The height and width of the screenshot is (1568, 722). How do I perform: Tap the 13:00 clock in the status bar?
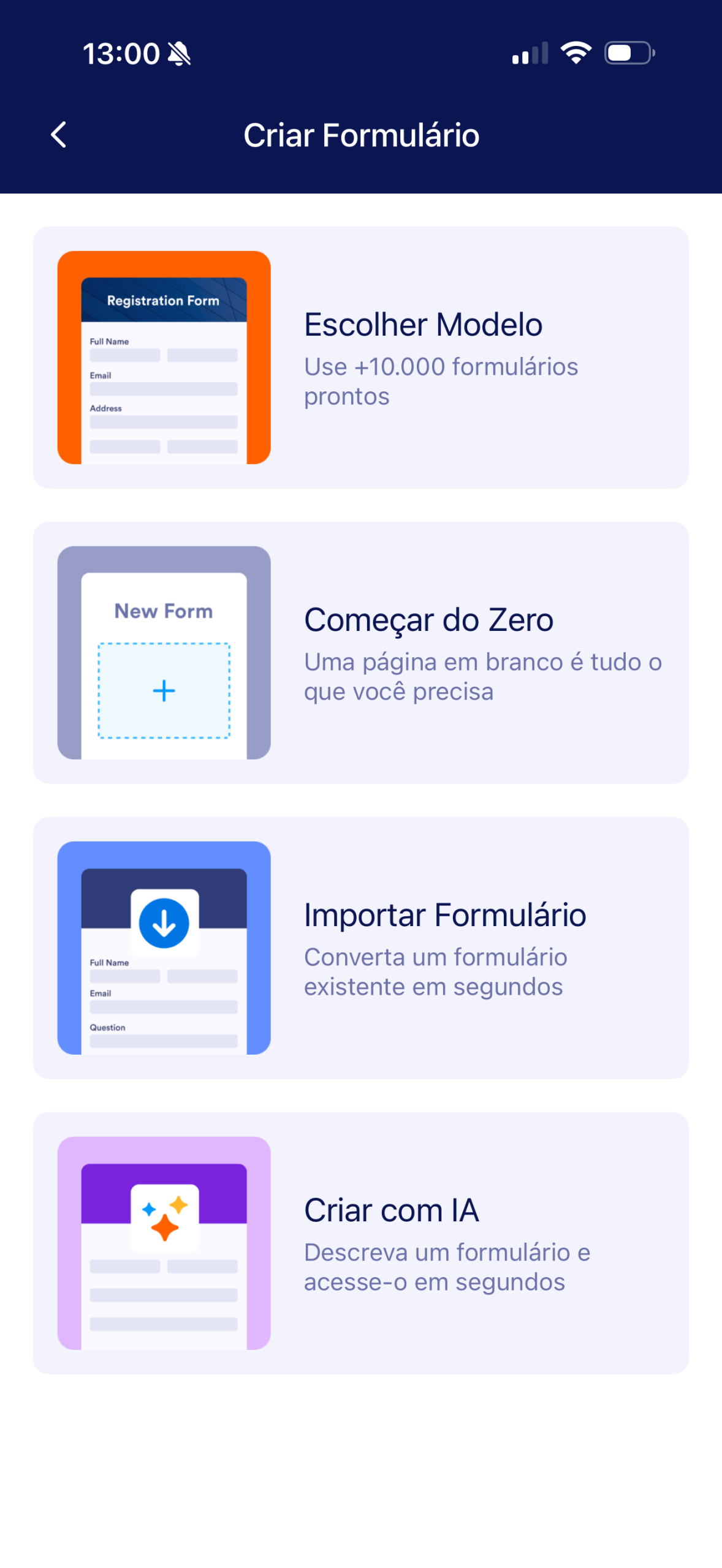point(120,53)
